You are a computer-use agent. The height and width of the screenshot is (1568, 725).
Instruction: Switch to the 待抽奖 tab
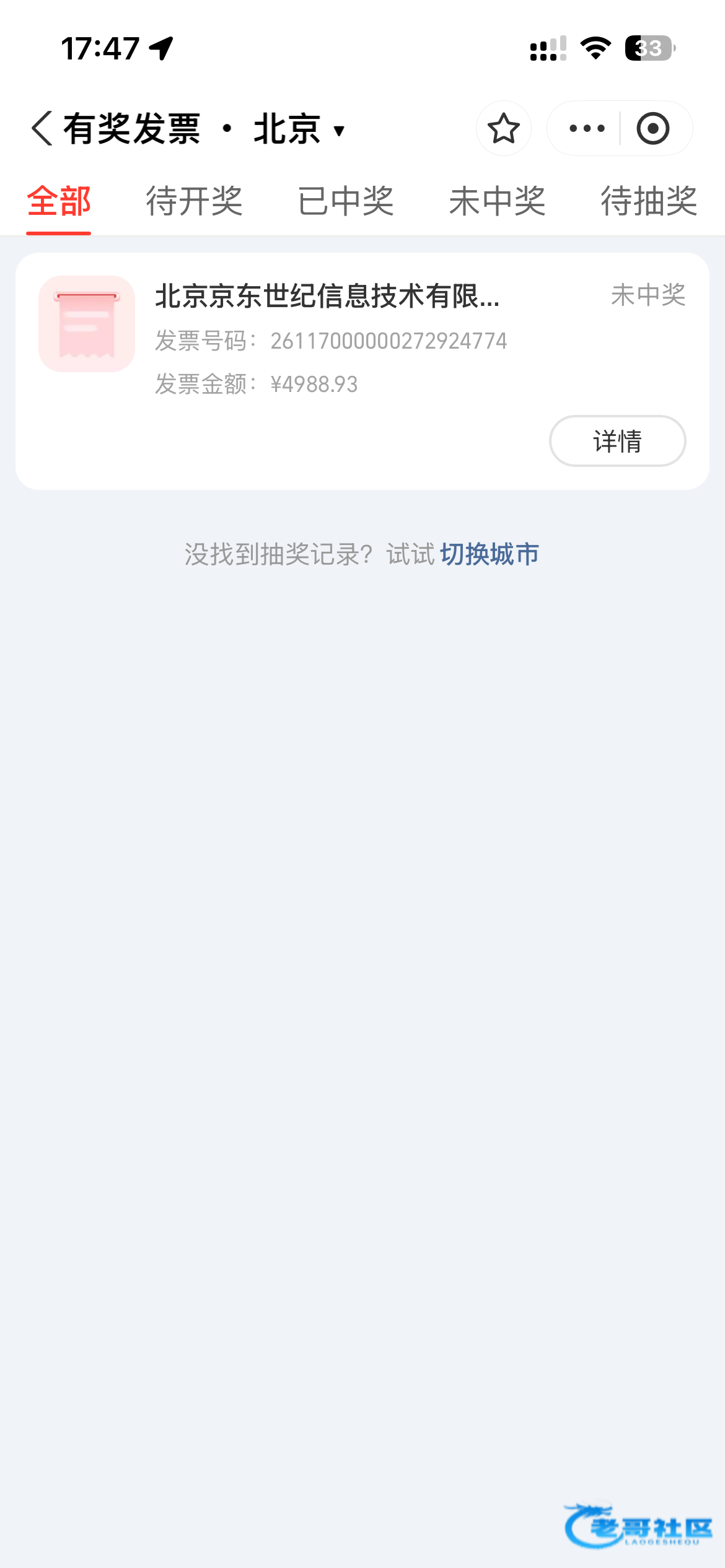(x=649, y=201)
